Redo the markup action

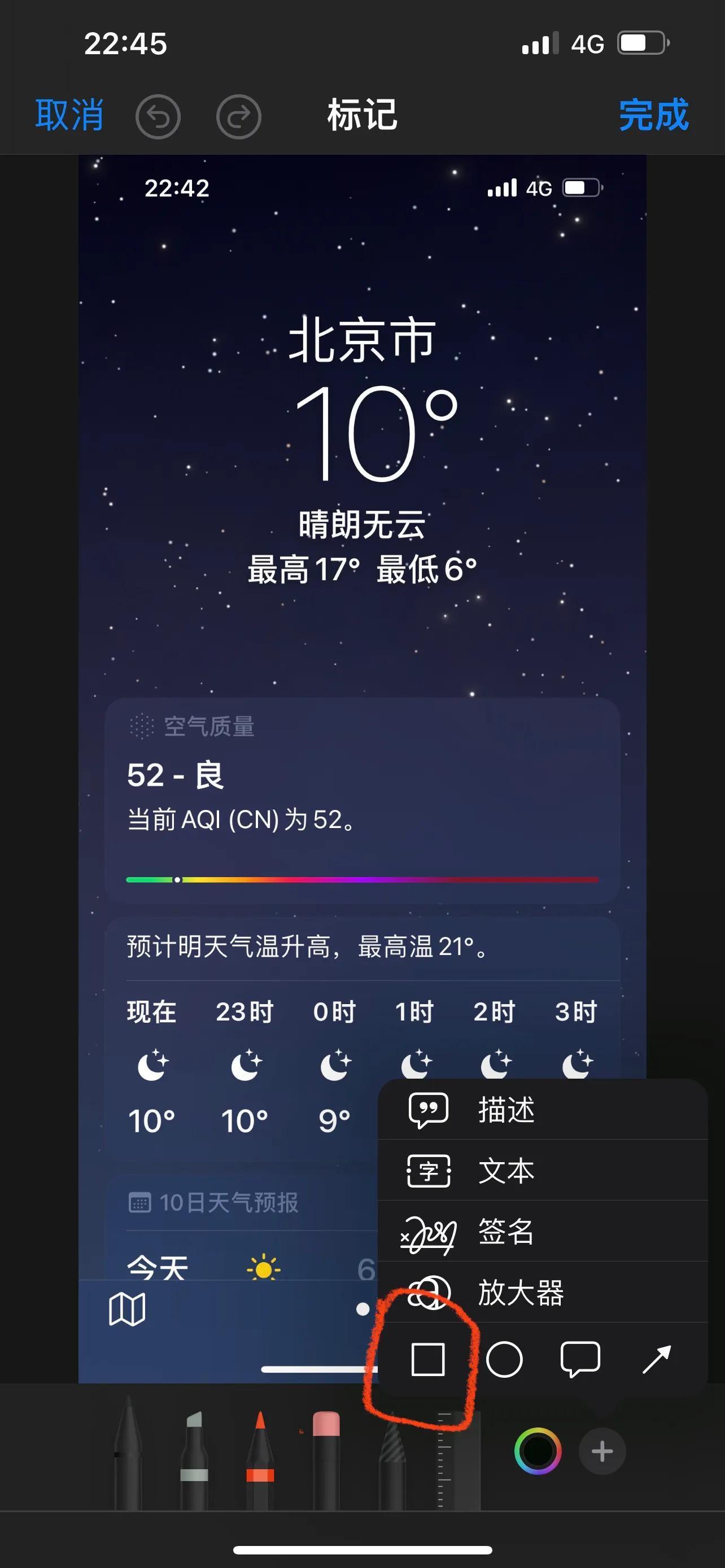click(x=239, y=116)
